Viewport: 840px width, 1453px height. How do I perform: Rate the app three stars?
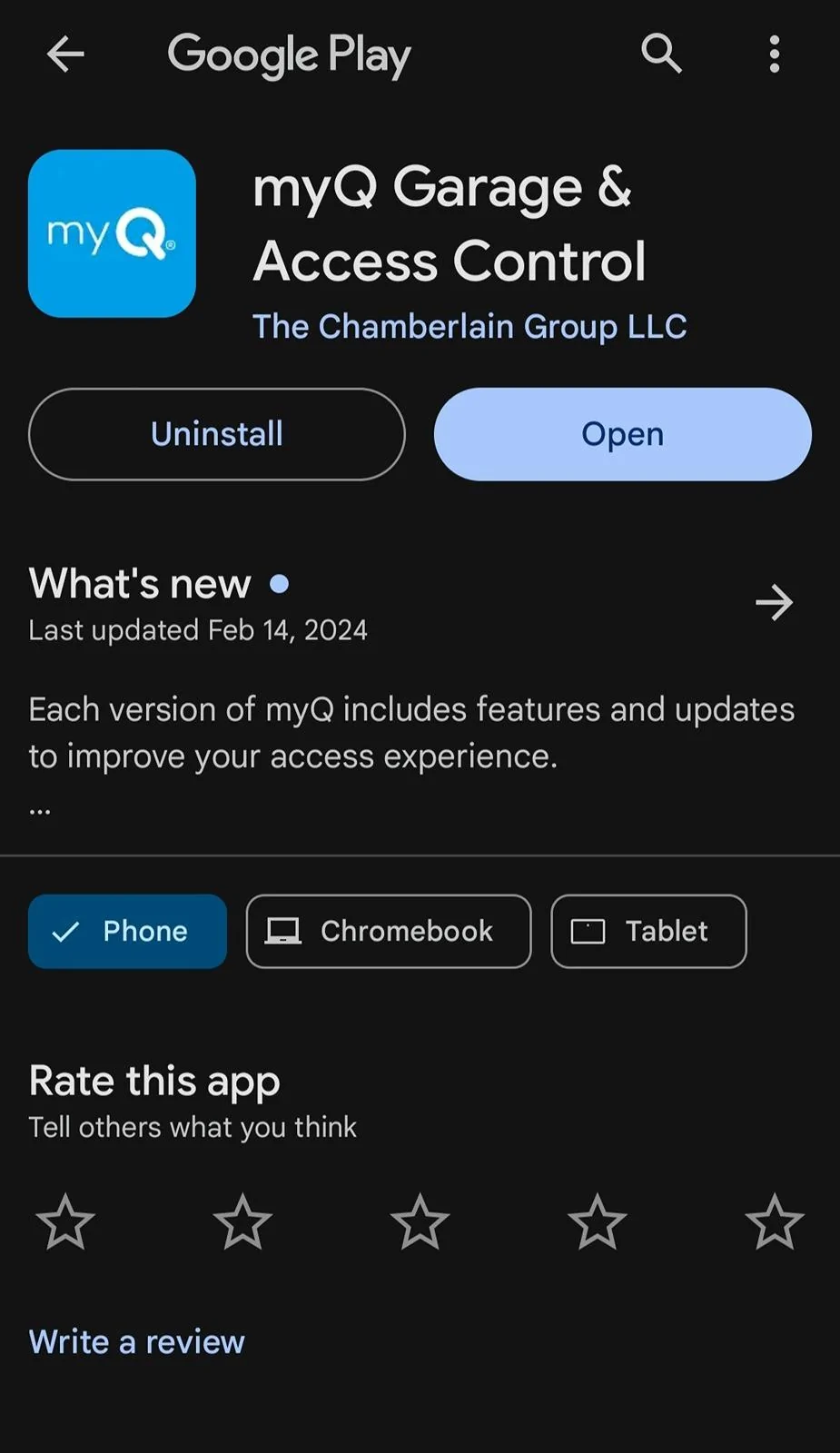[x=420, y=1221]
